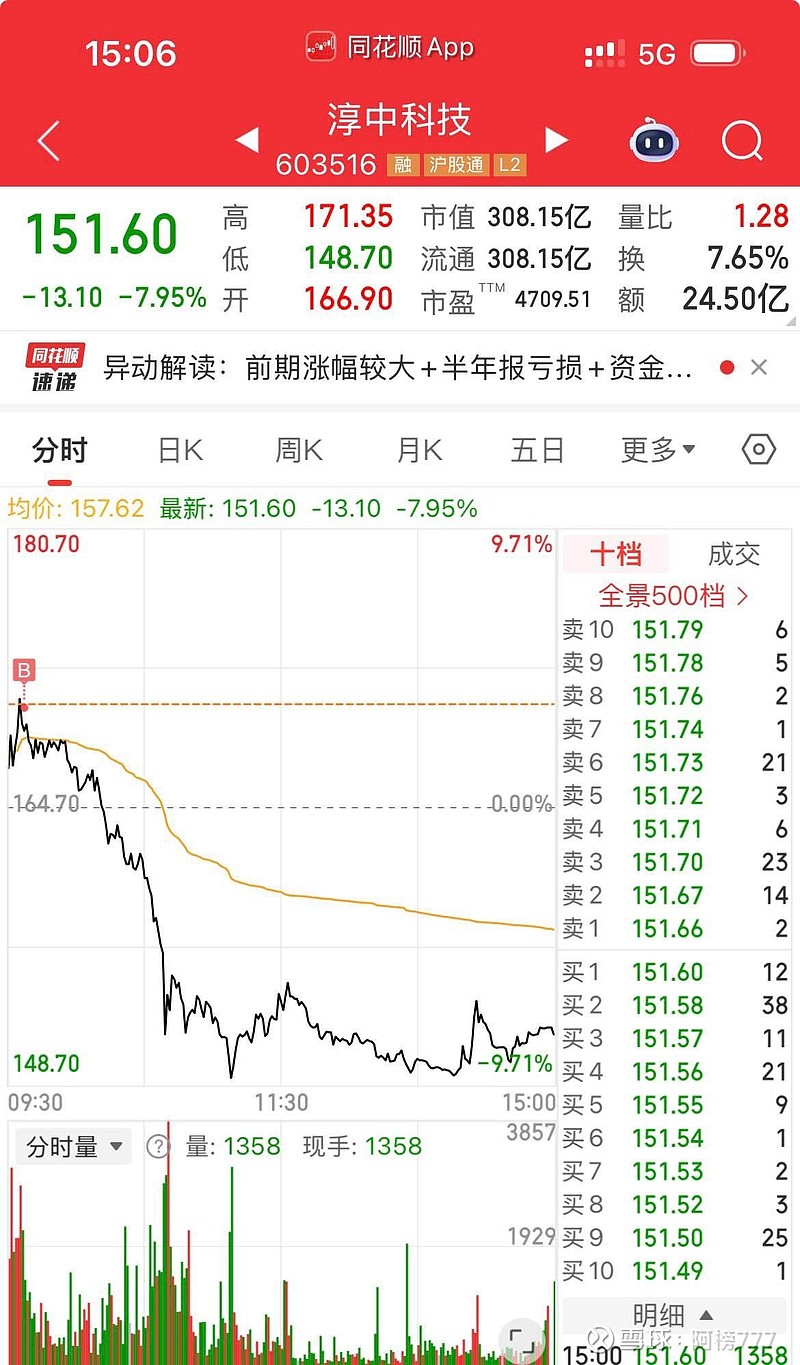The width and height of the screenshot is (800, 1365).
Task: Switch to the previous stock
Action: click(247, 141)
